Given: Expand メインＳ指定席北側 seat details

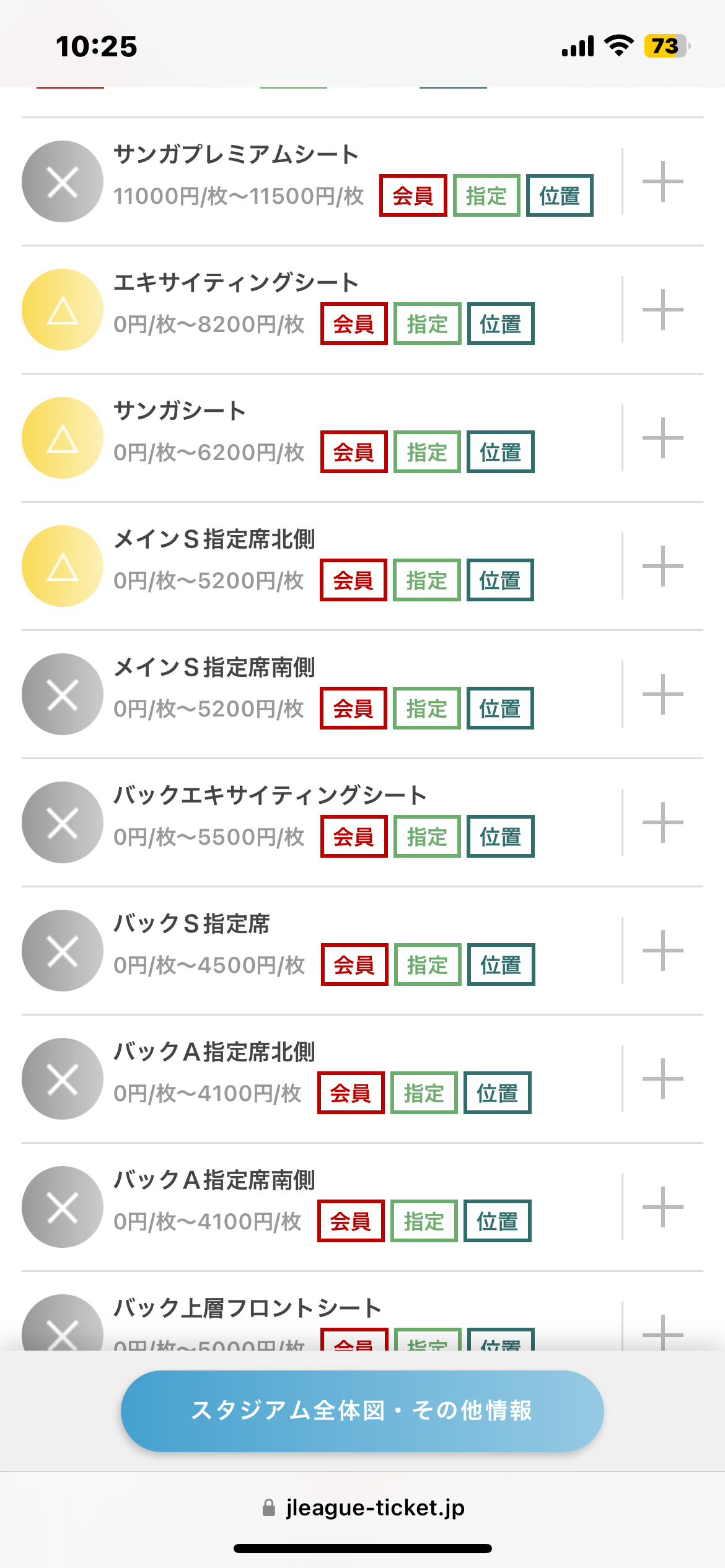Looking at the screenshot, I should (662, 566).
